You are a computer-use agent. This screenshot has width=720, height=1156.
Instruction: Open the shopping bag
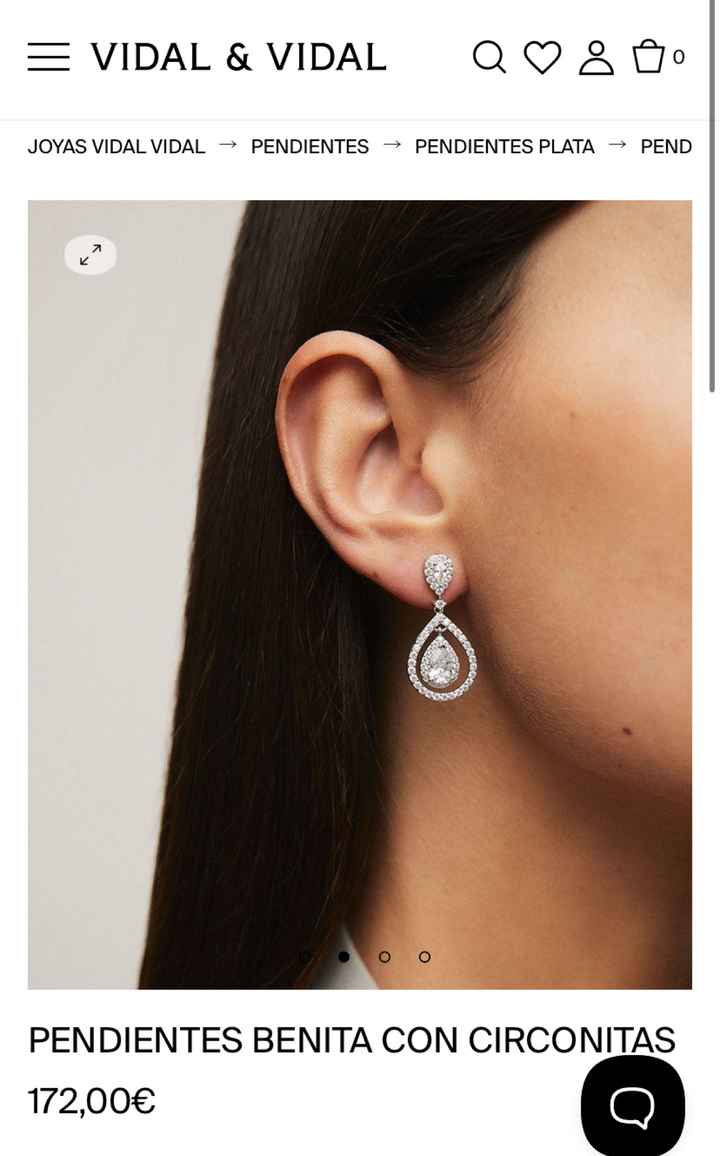[650, 57]
